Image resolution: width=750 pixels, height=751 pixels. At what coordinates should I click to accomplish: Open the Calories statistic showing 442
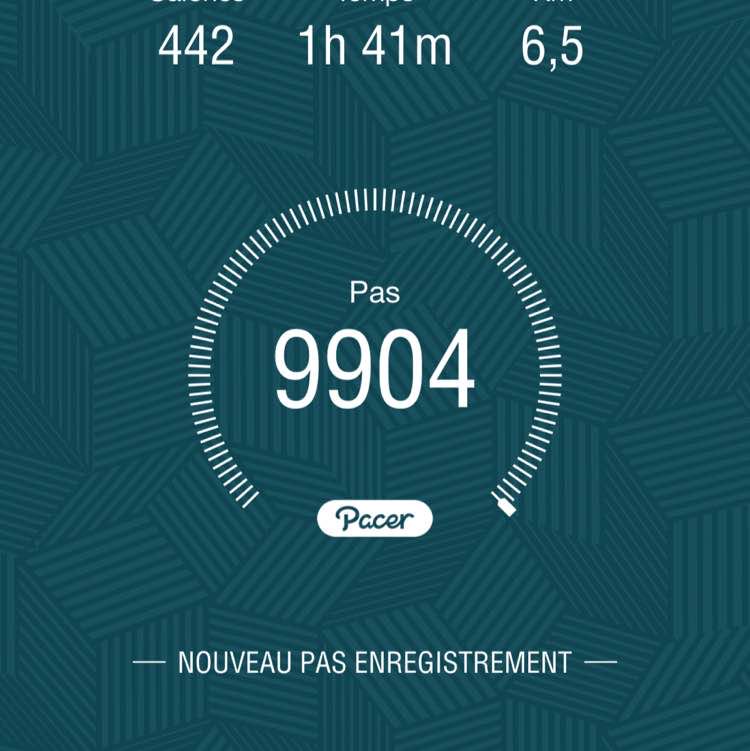coord(198,45)
